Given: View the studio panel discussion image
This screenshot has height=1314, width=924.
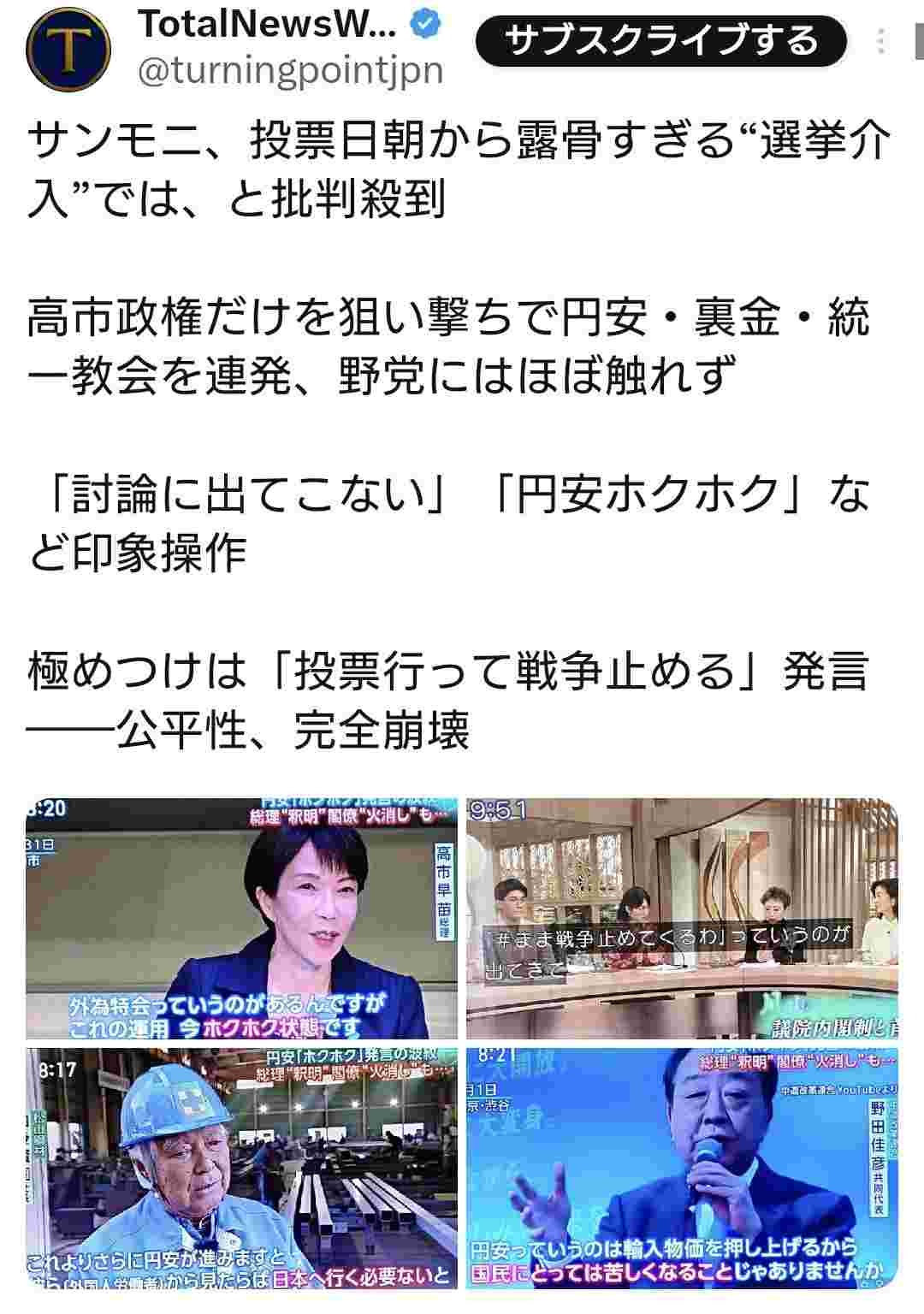Looking at the screenshot, I should [682, 918].
